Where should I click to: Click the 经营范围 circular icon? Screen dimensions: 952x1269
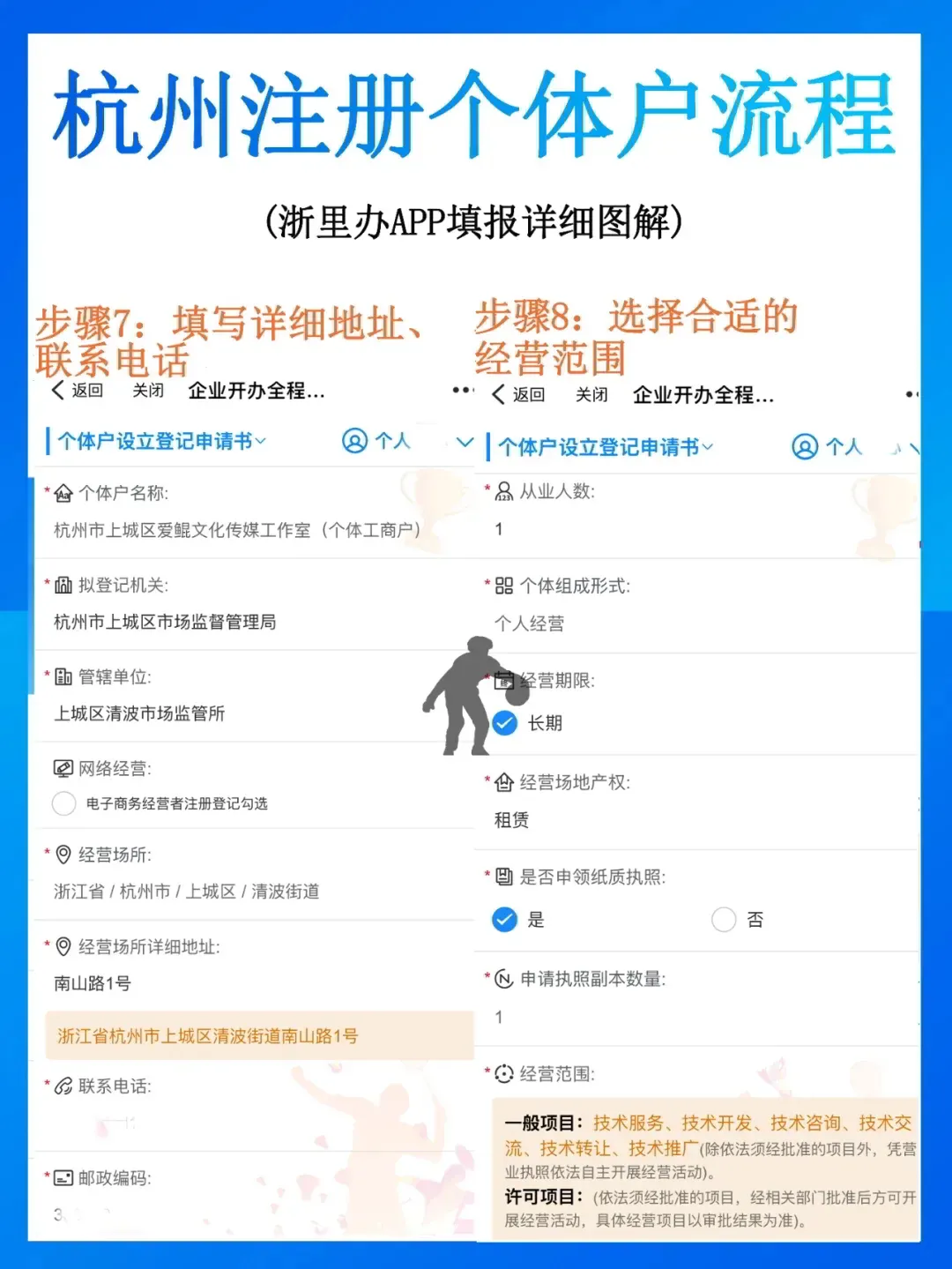tap(502, 1075)
